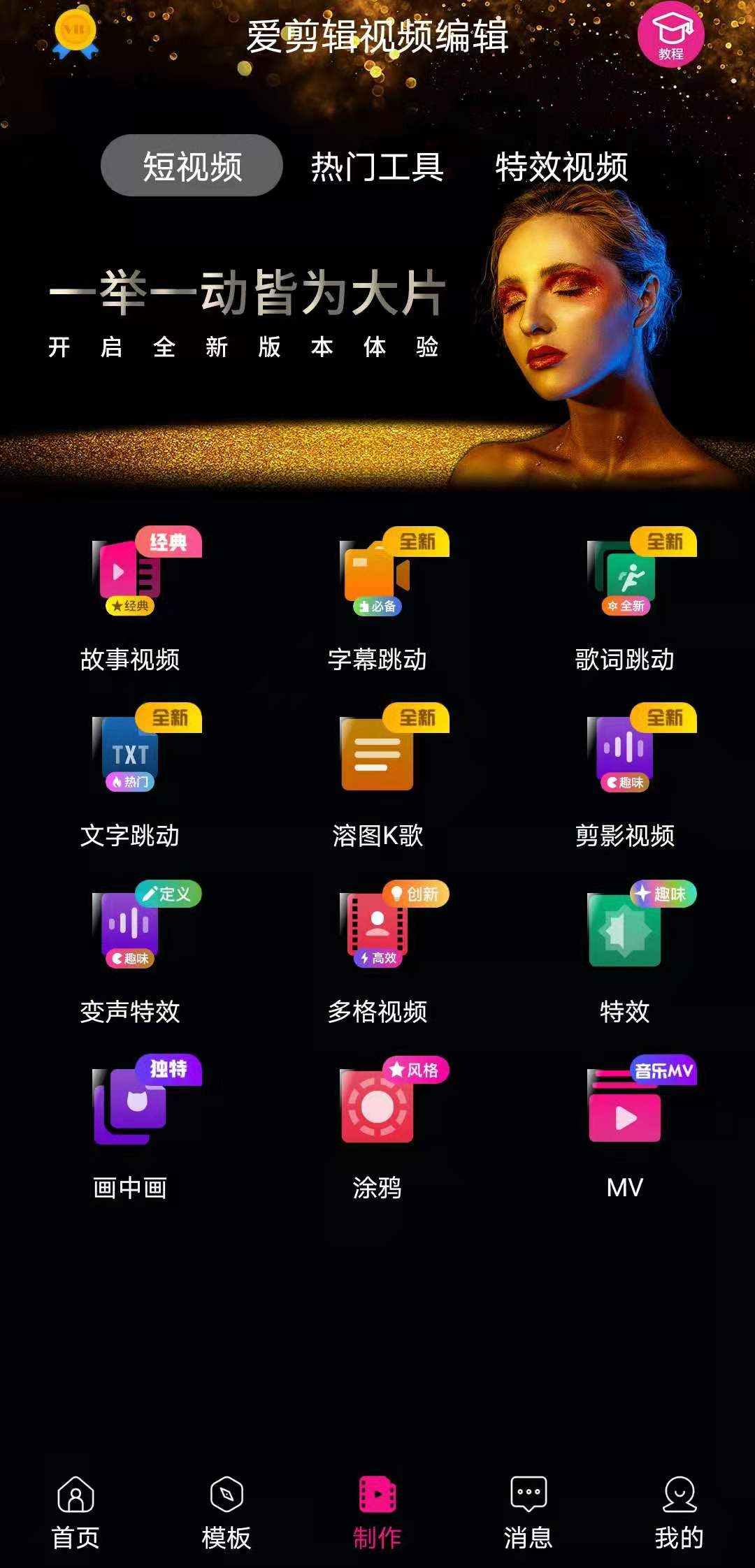The height and width of the screenshot is (1568, 755).
Task: Open the MV music video tool
Action: (624, 1128)
